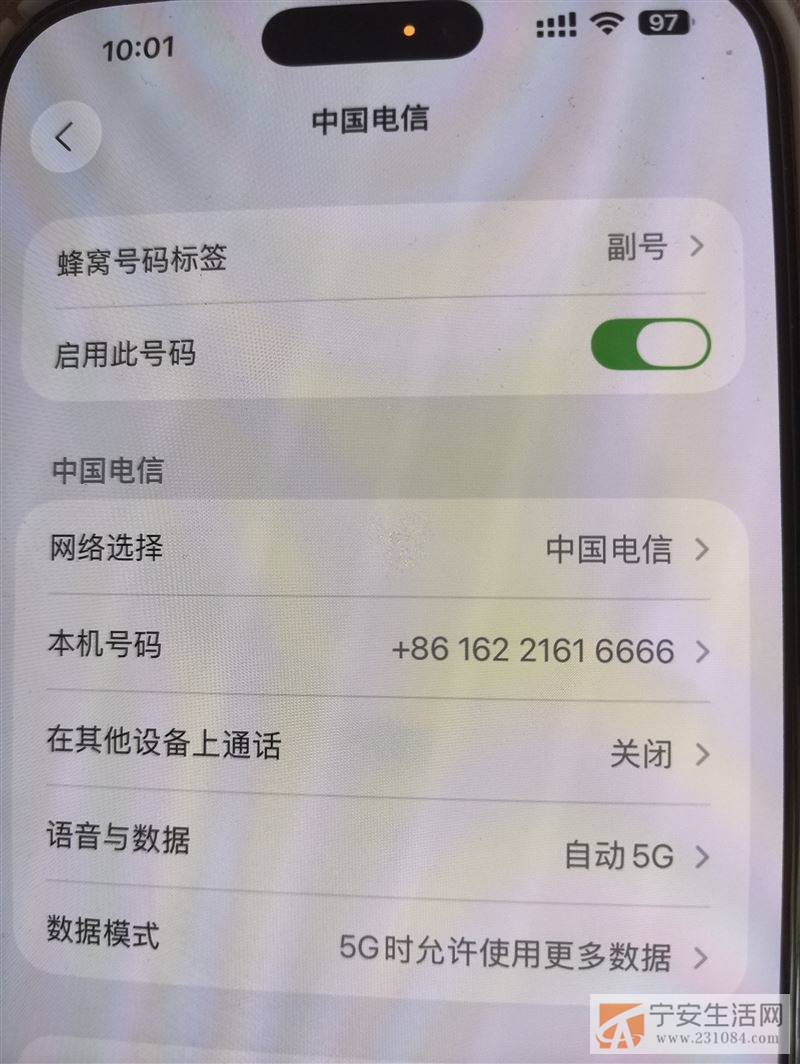Viewport: 800px width, 1064px height.
Task: Toggle the 启用此号码 switch
Action: click(x=650, y=346)
